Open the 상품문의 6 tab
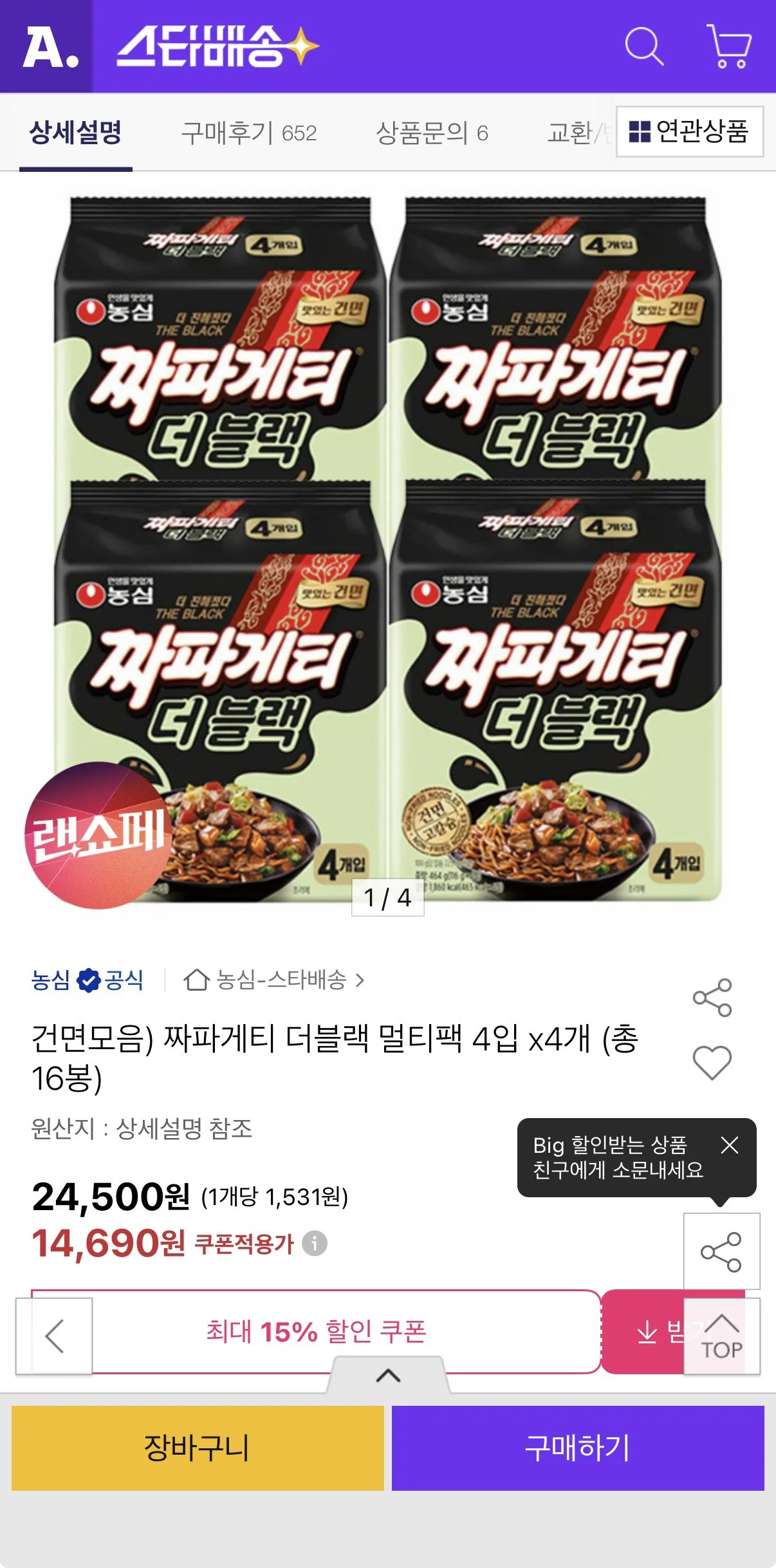The width and height of the screenshot is (776, 1568). [433, 133]
